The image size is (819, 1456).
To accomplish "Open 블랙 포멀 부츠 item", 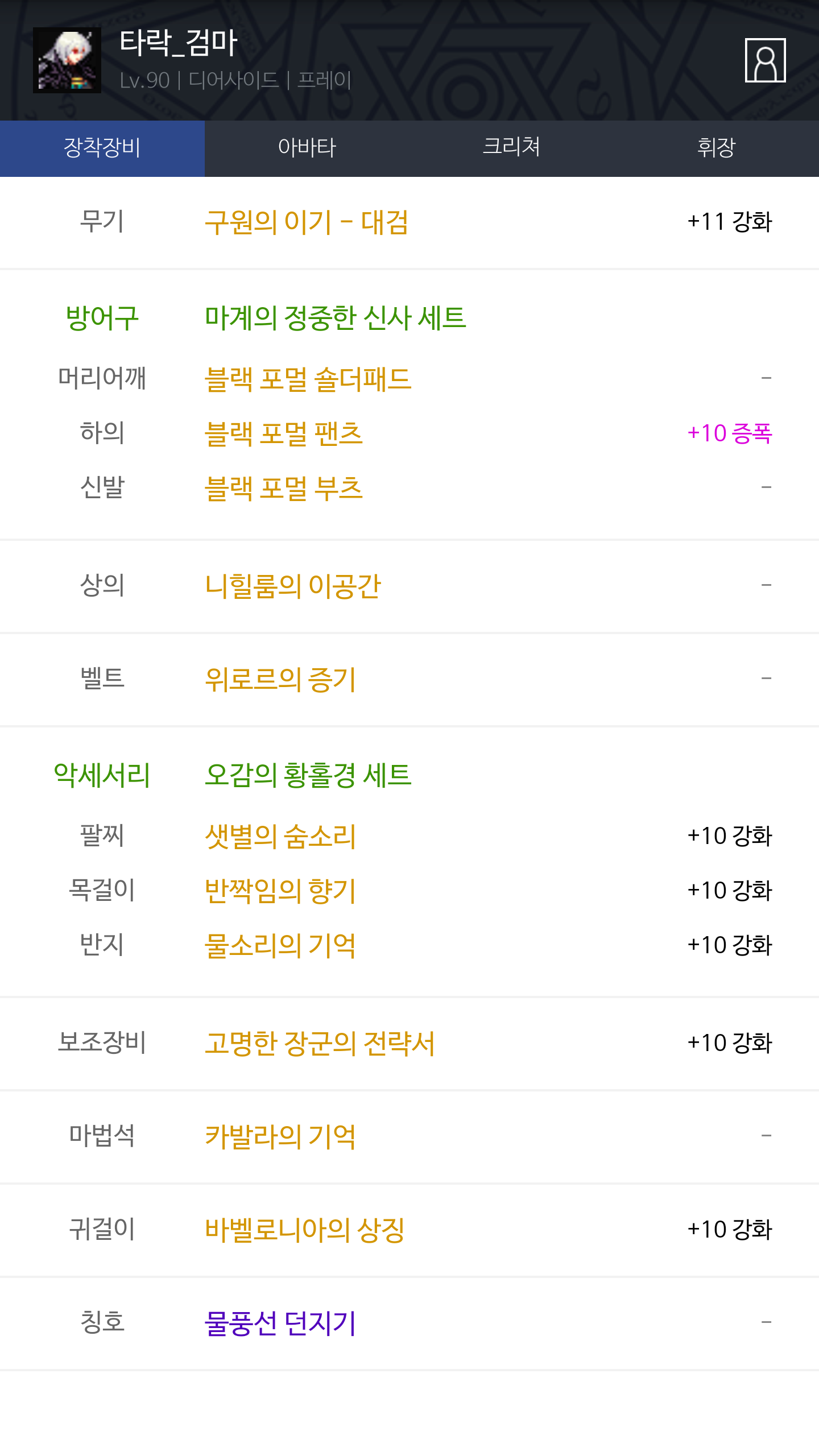I will (283, 488).
